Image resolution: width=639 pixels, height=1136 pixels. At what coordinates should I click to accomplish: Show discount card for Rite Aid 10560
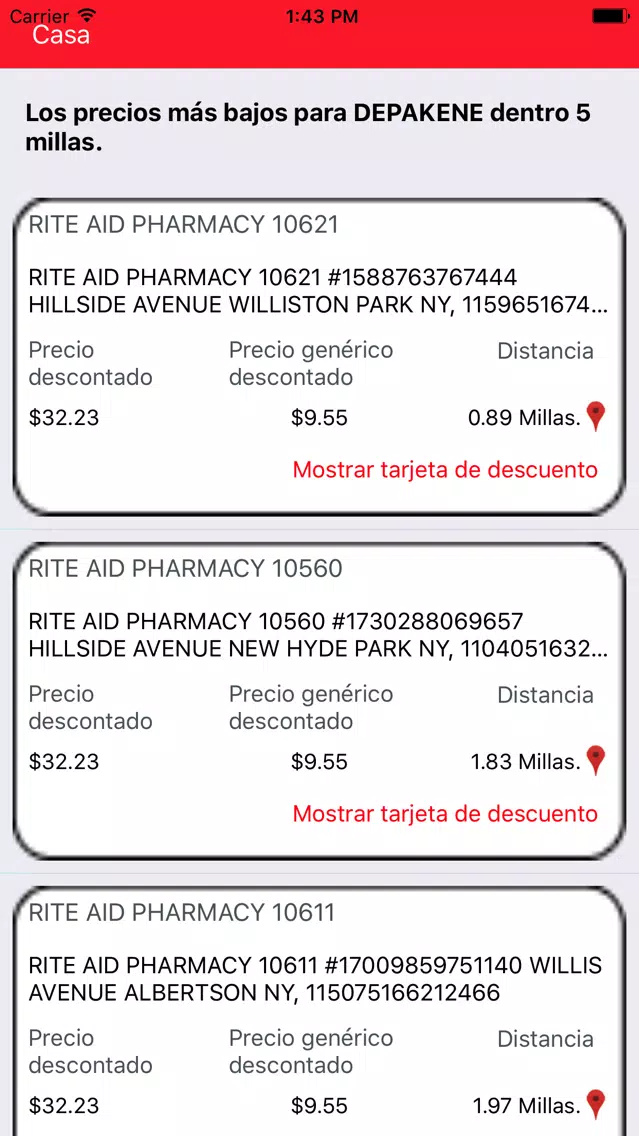[445, 814]
